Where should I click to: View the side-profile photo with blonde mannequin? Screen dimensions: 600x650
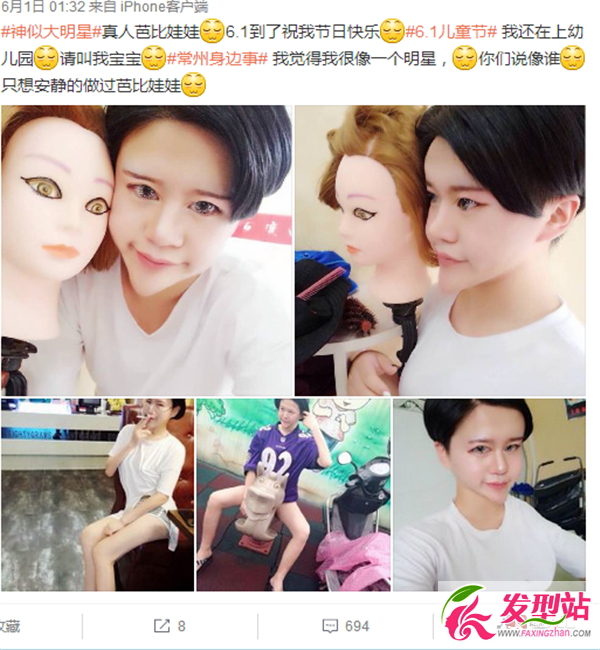(x=439, y=249)
